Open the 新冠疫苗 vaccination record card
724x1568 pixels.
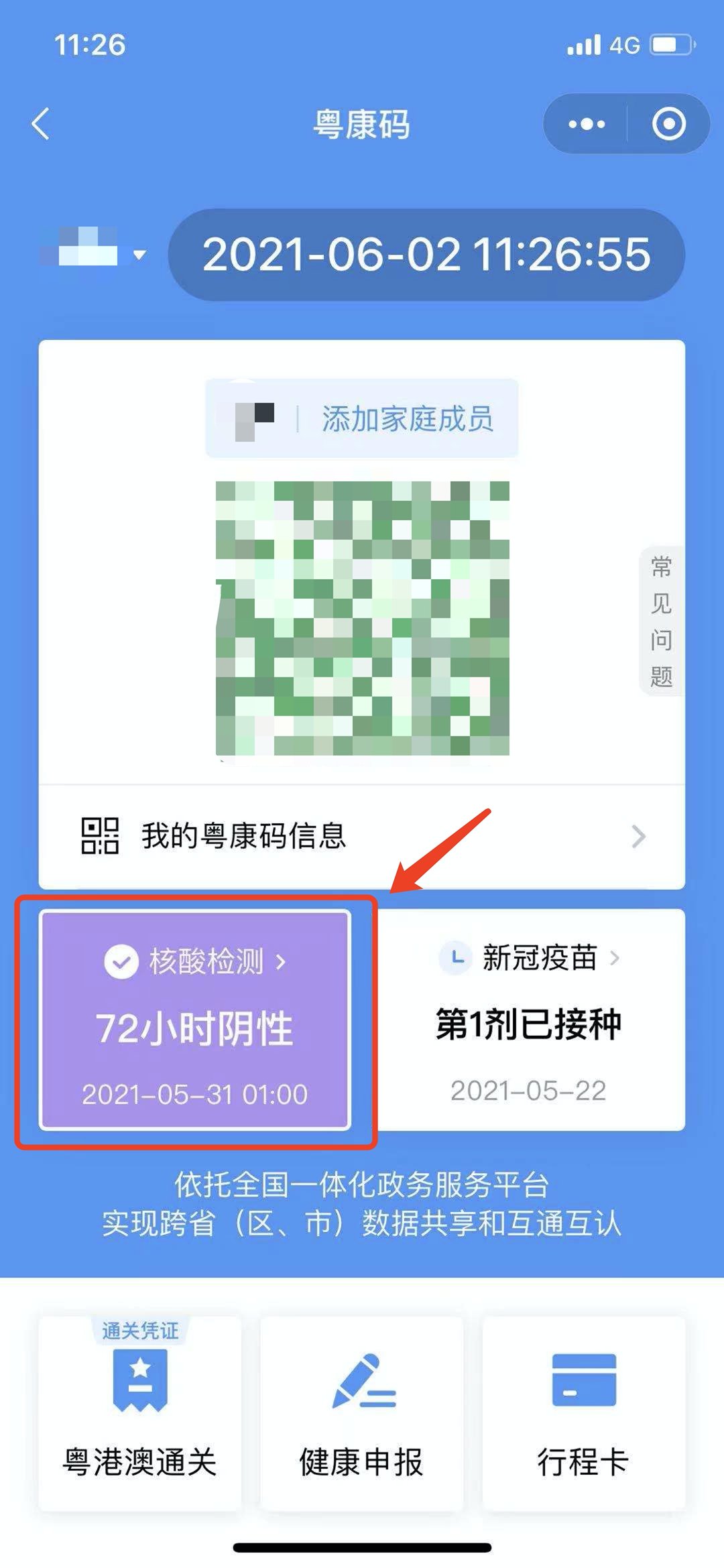click(528, 1020)
